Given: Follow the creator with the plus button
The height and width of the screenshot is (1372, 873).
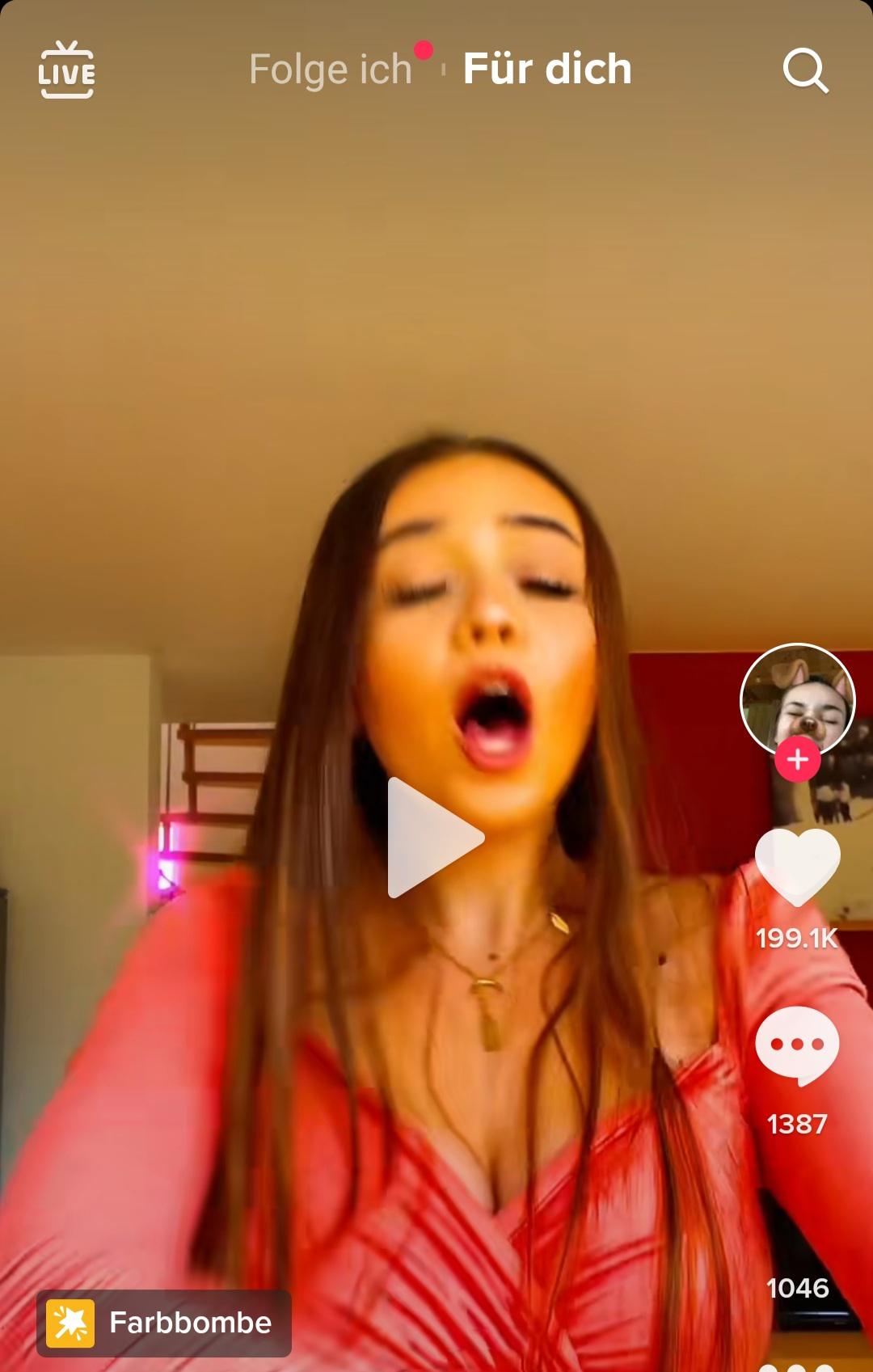Looking at the screenshot, I should (798, 760).
